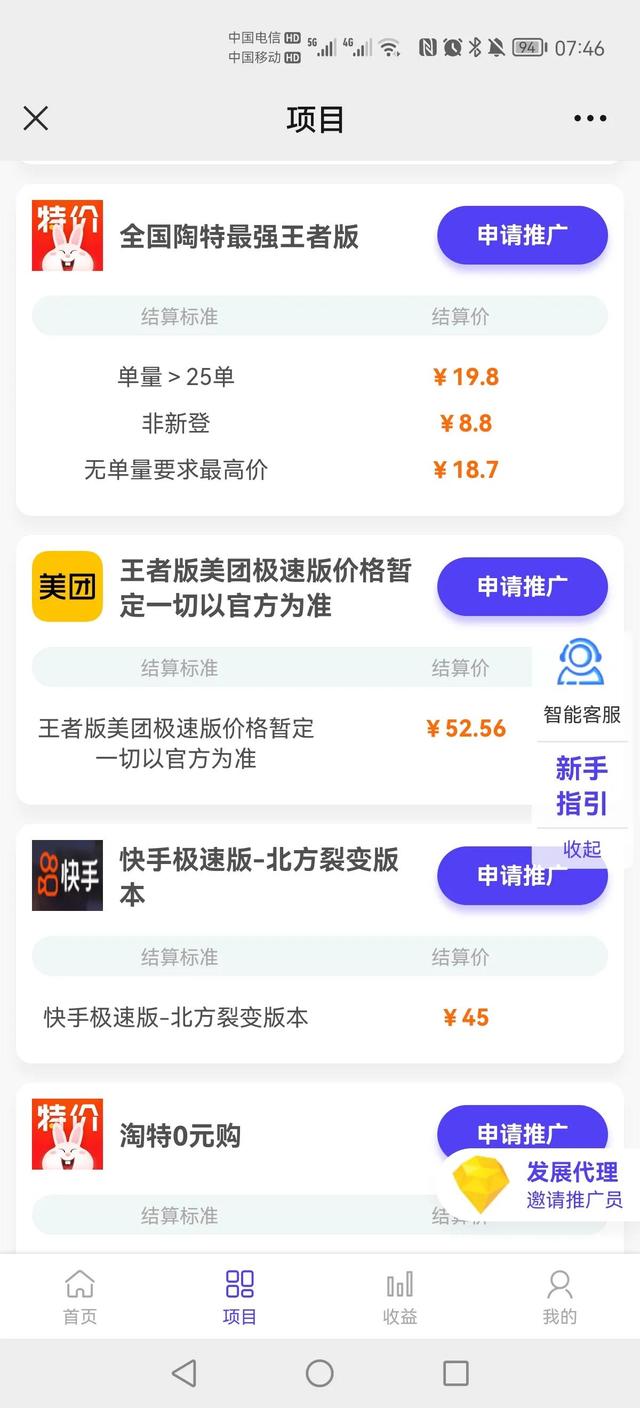Close the 项目 page with the X
This screenshot has height=1408, width=640.
click(x=36, y=119)
